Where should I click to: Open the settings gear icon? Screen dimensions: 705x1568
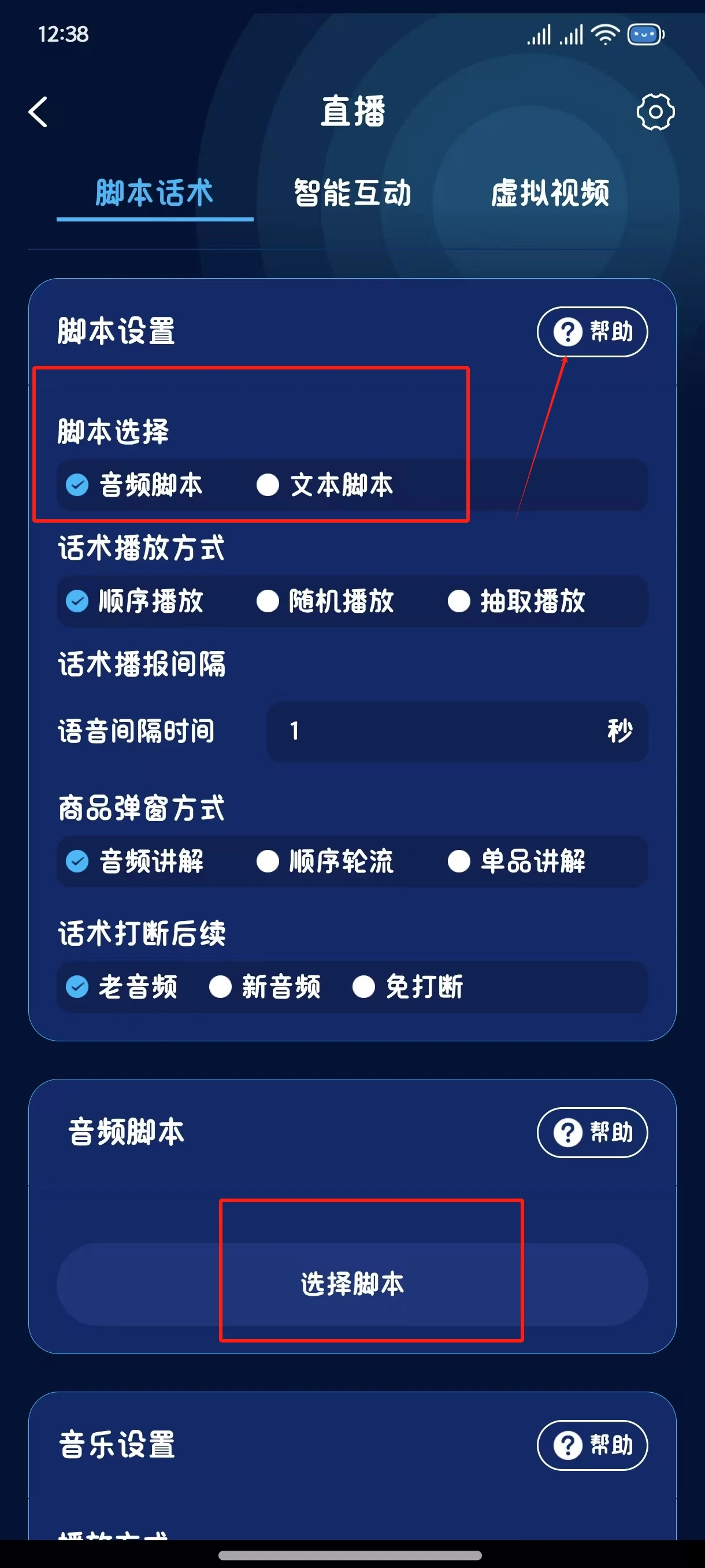[655, 112]
